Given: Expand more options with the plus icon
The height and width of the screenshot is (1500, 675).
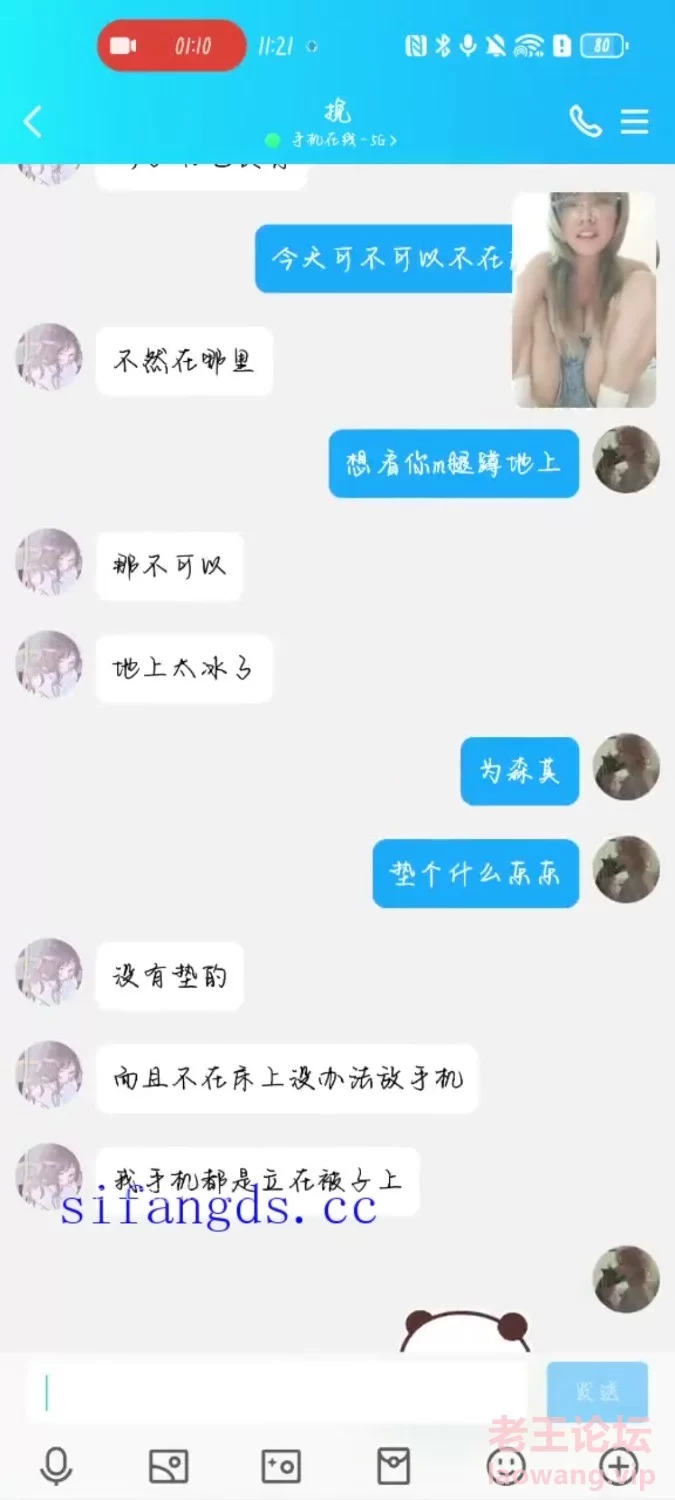Looking at the screenshot, I should 618,1466.
